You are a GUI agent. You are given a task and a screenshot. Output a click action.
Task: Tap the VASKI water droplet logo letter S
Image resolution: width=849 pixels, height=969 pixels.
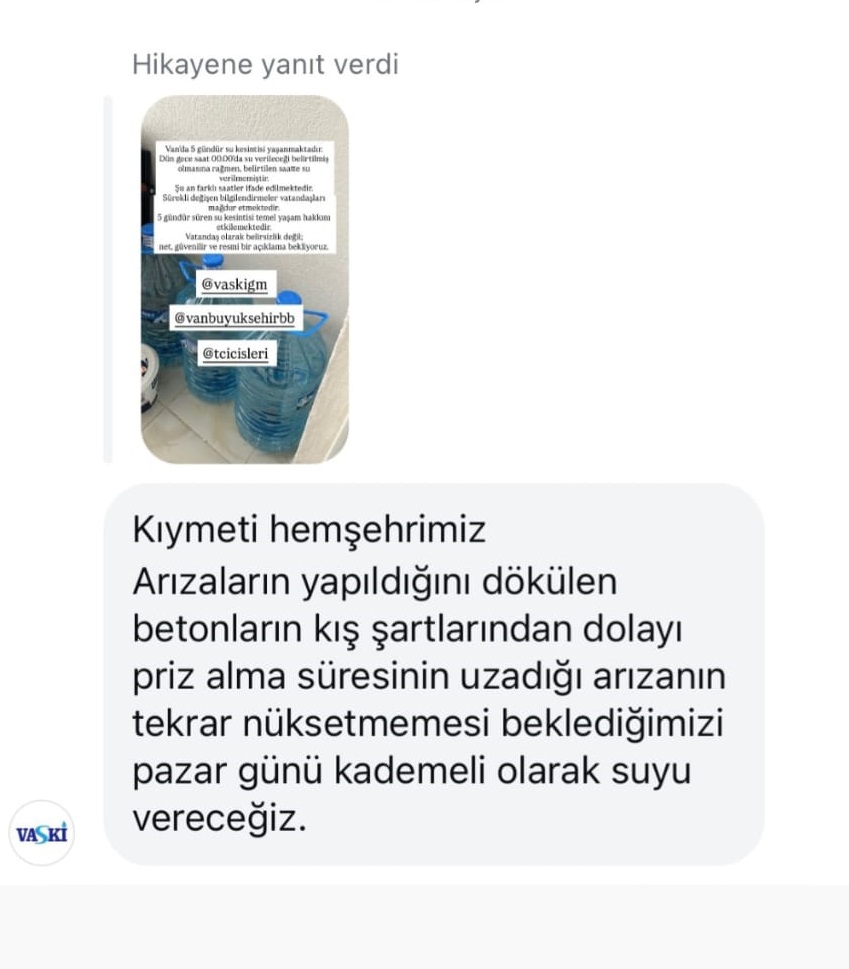[40, 834]
